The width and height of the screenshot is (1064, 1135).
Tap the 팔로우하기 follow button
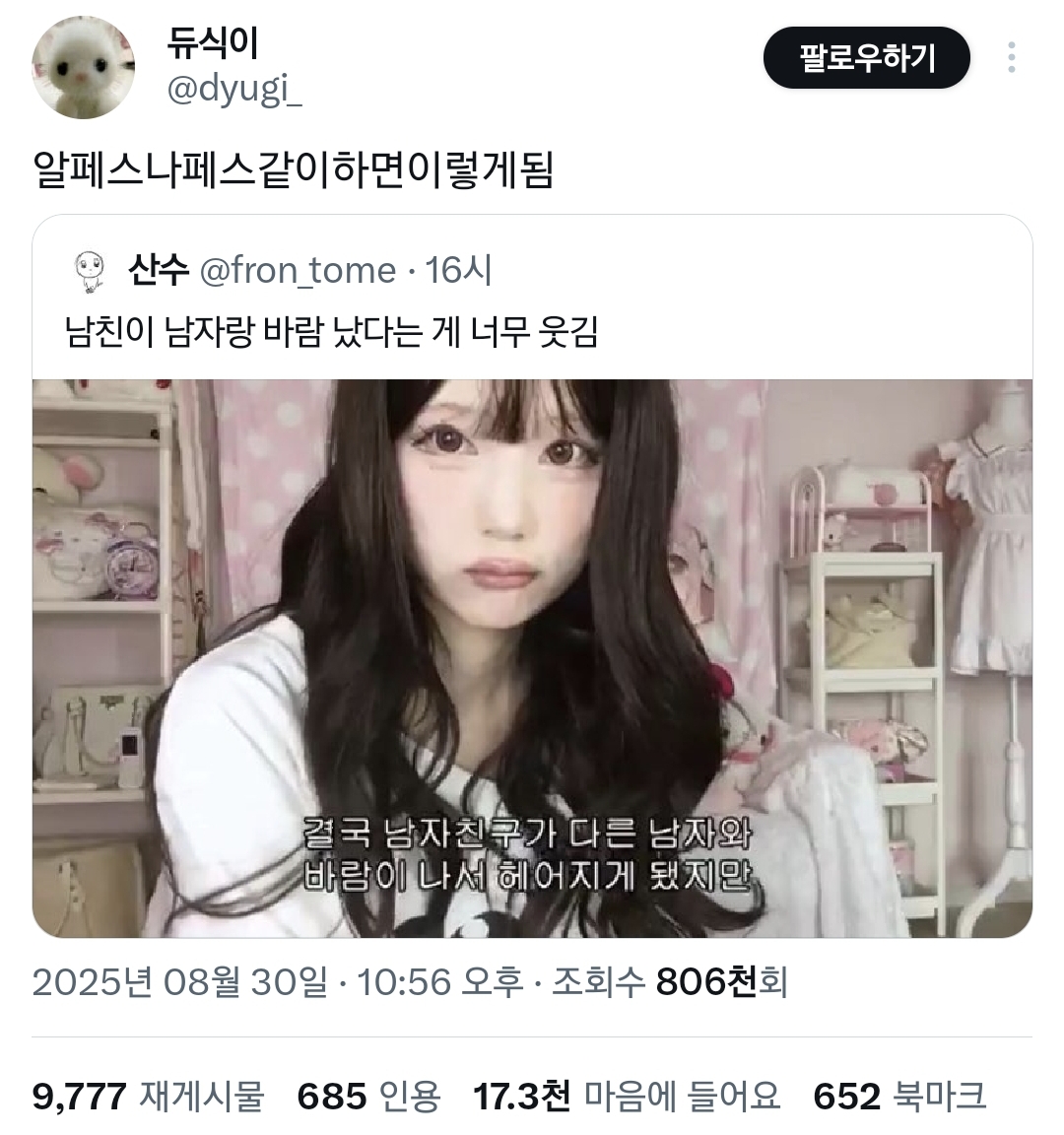pos(866,58)
